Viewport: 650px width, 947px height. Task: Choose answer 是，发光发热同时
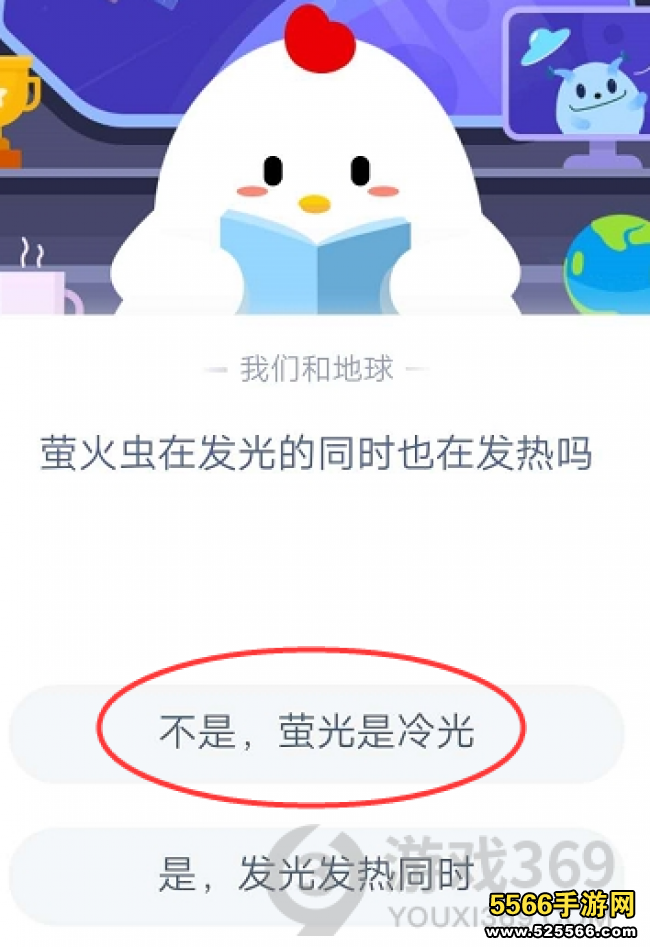pyautogui.click(x=315, y=875)
